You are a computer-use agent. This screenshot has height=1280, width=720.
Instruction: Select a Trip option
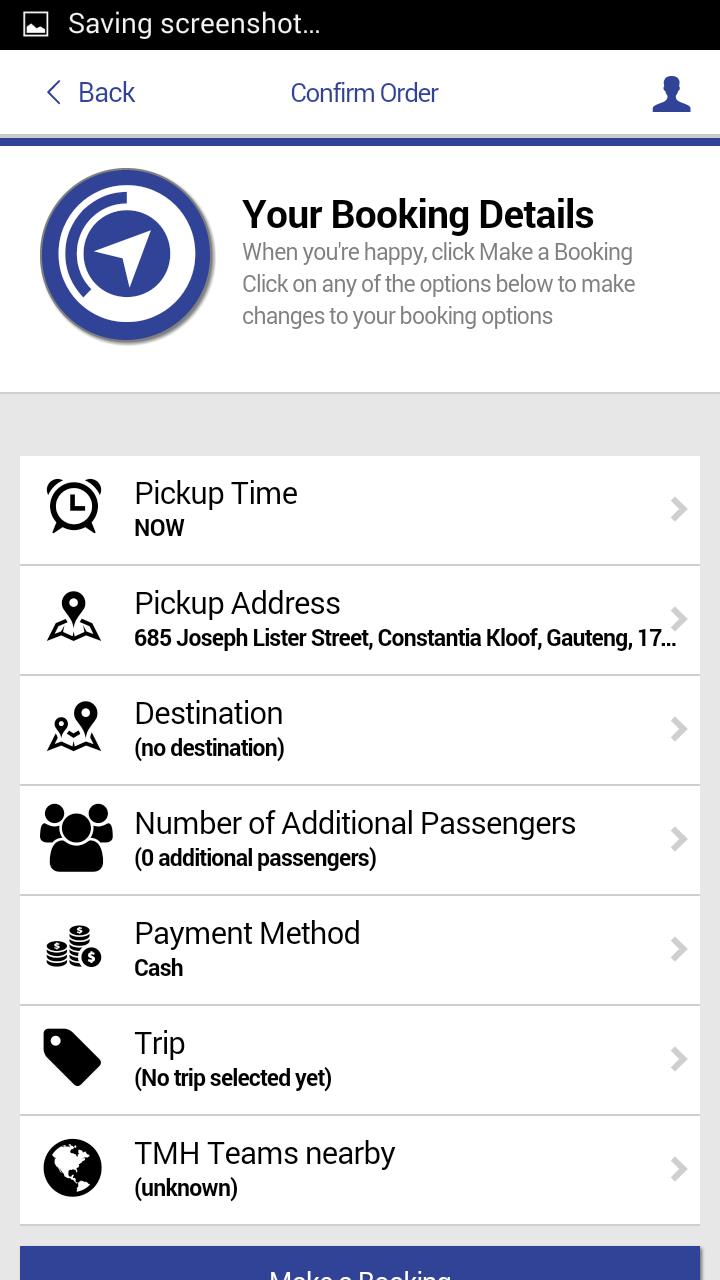click(x=360, y=1060)
